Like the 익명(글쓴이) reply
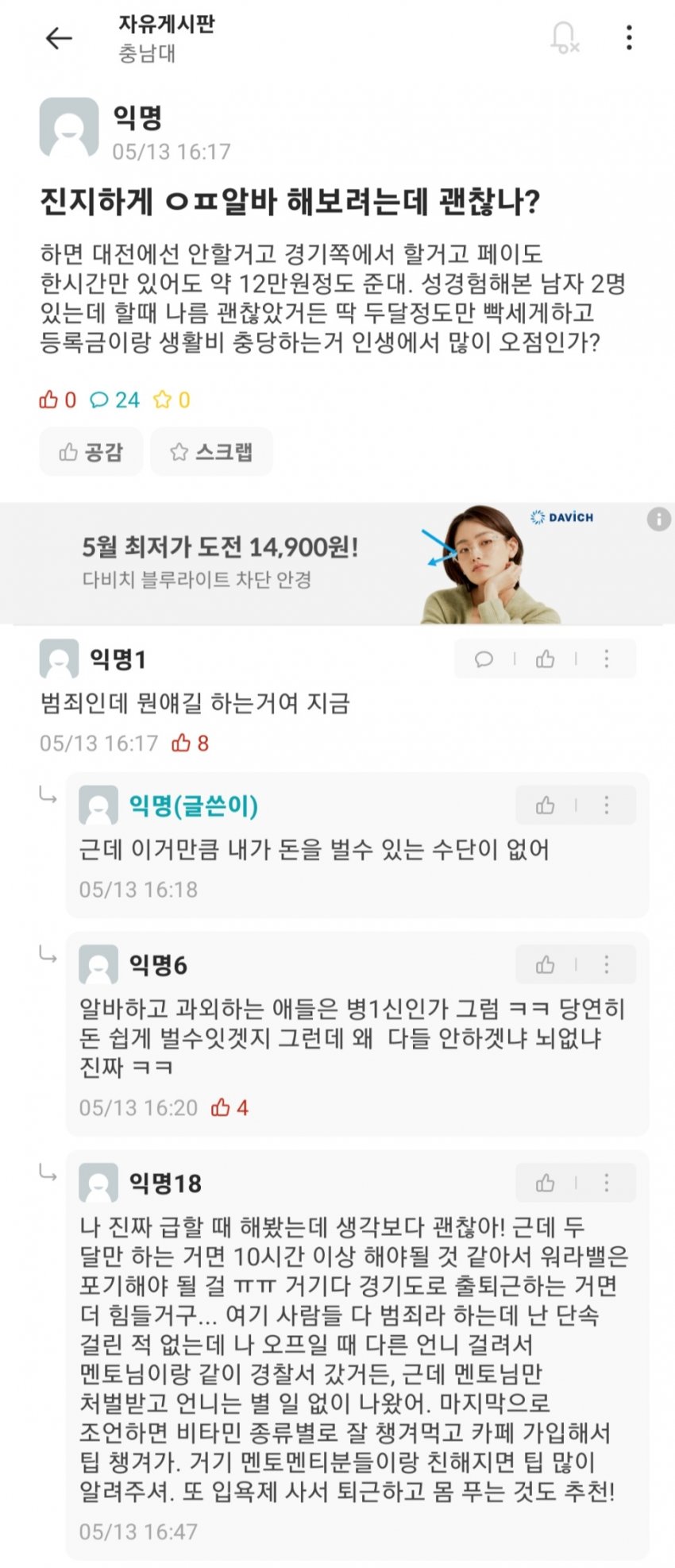The width and height of the screenshot is (675, 1568). tap(546, 805)
